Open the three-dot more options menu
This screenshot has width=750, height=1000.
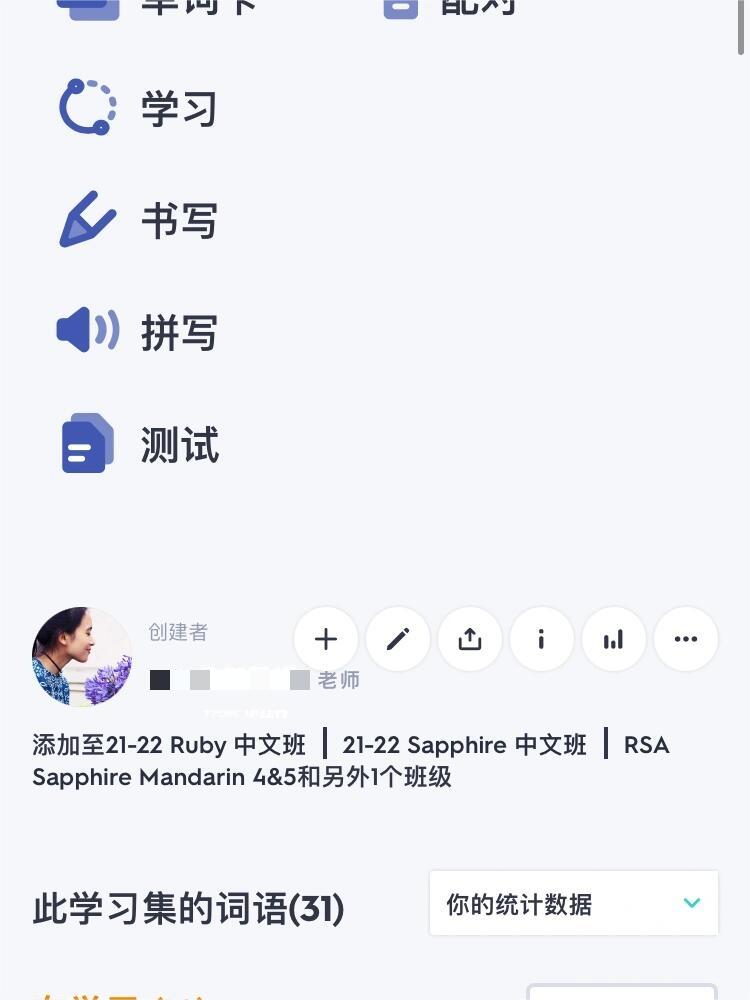point(686,639)
